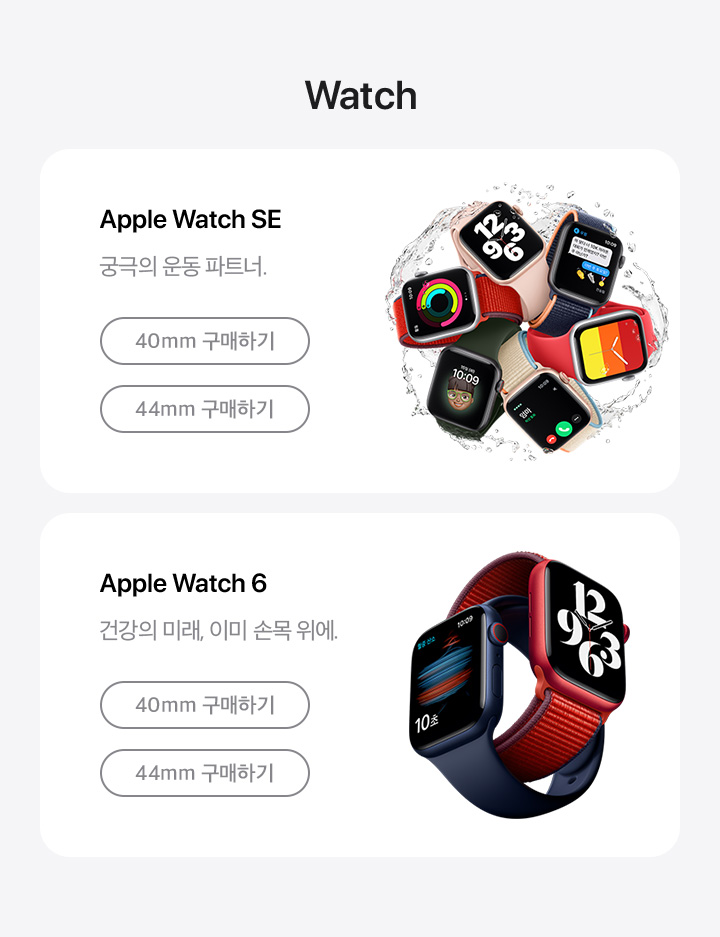The image size is (720, 937).
Task: Tap 40mm 구매하기 under Apple Watch 6
Action: (205, 705)
